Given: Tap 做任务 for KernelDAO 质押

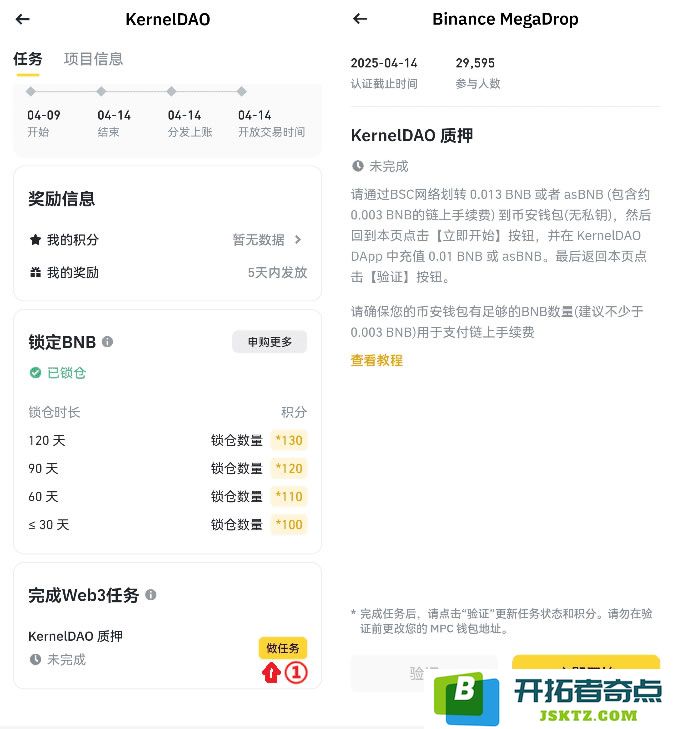Looking at the screenshot, I should pyautogui.click(x=282, y=648).
